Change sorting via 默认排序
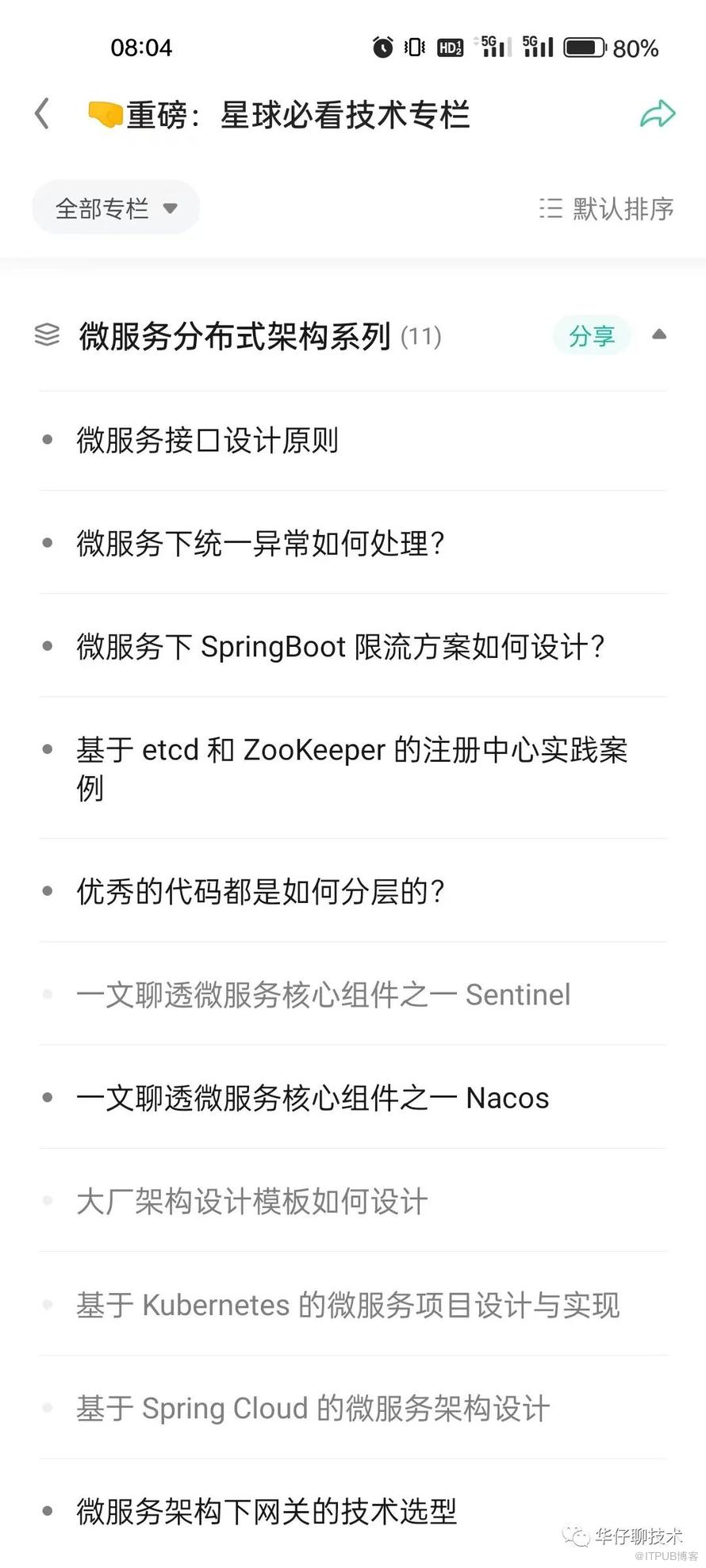The height and width of the screenshot is (1568, 706). 607,208
